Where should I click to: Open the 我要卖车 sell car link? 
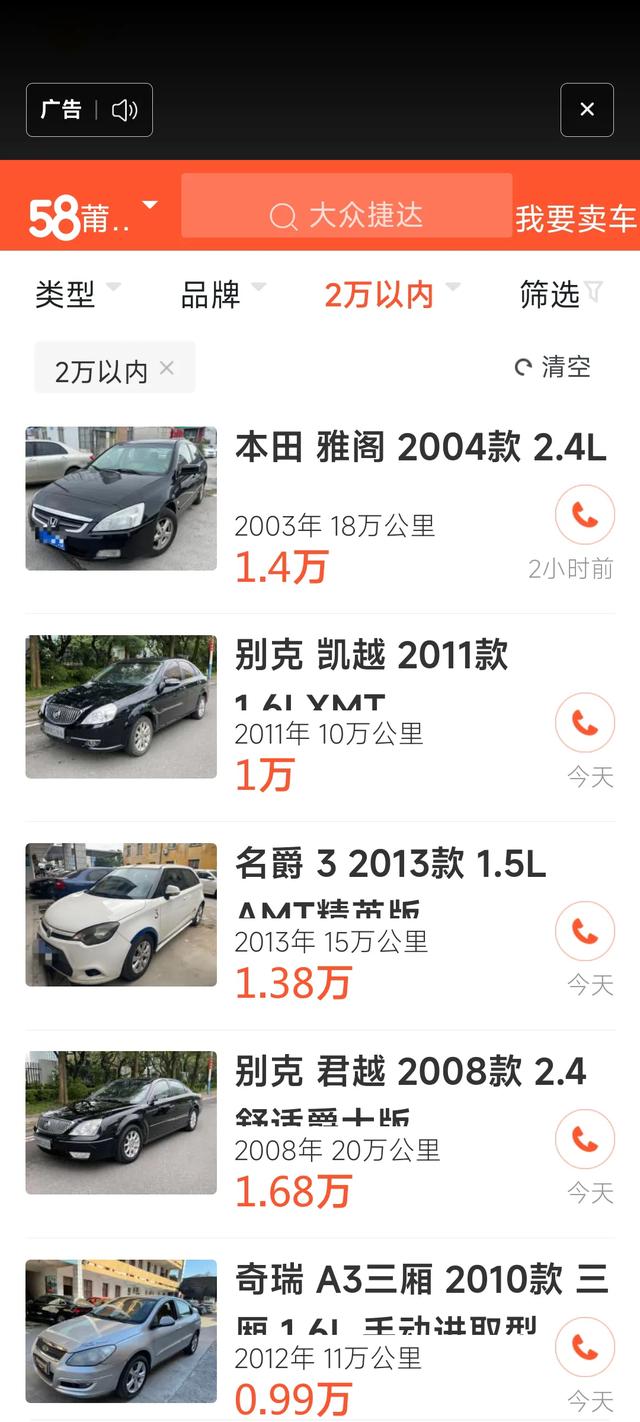(576, 218)
